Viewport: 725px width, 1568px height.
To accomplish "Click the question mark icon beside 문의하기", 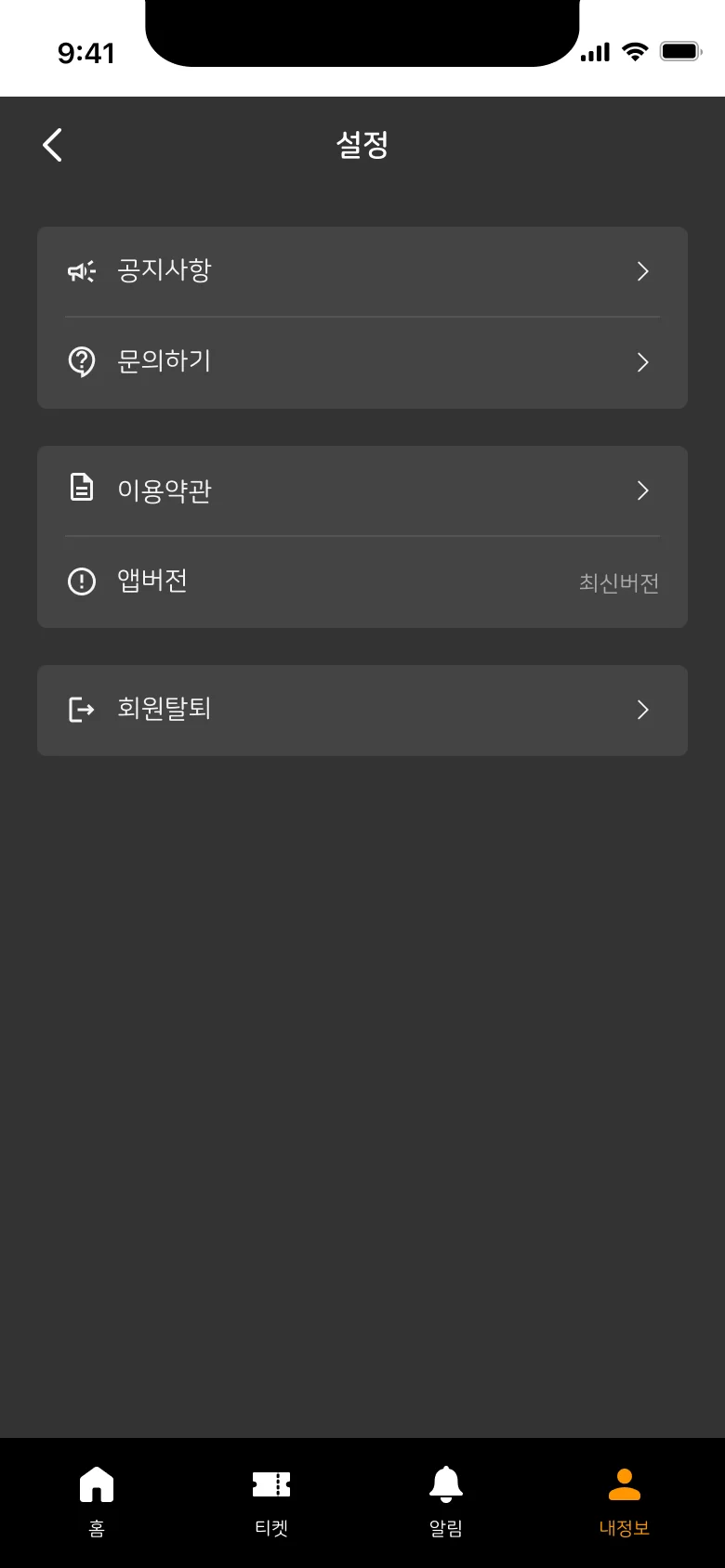I will point(82,361).
